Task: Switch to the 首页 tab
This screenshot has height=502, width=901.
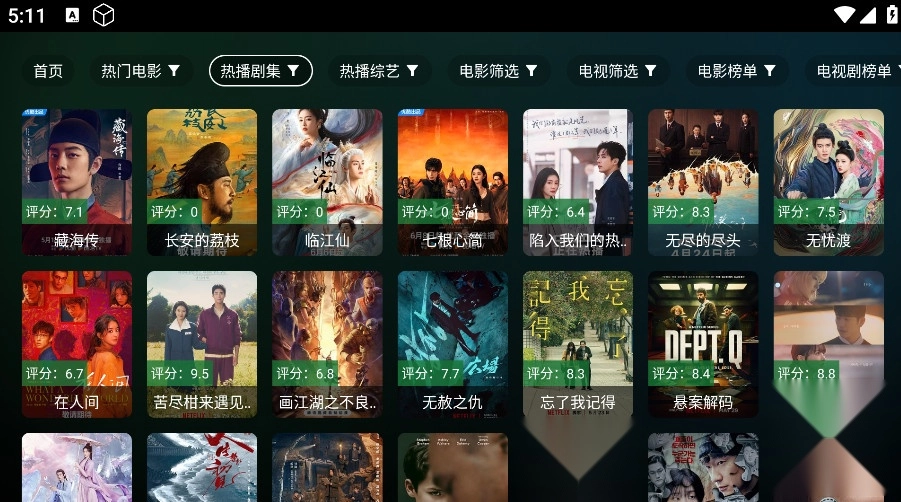Action: tap(48, 71)
